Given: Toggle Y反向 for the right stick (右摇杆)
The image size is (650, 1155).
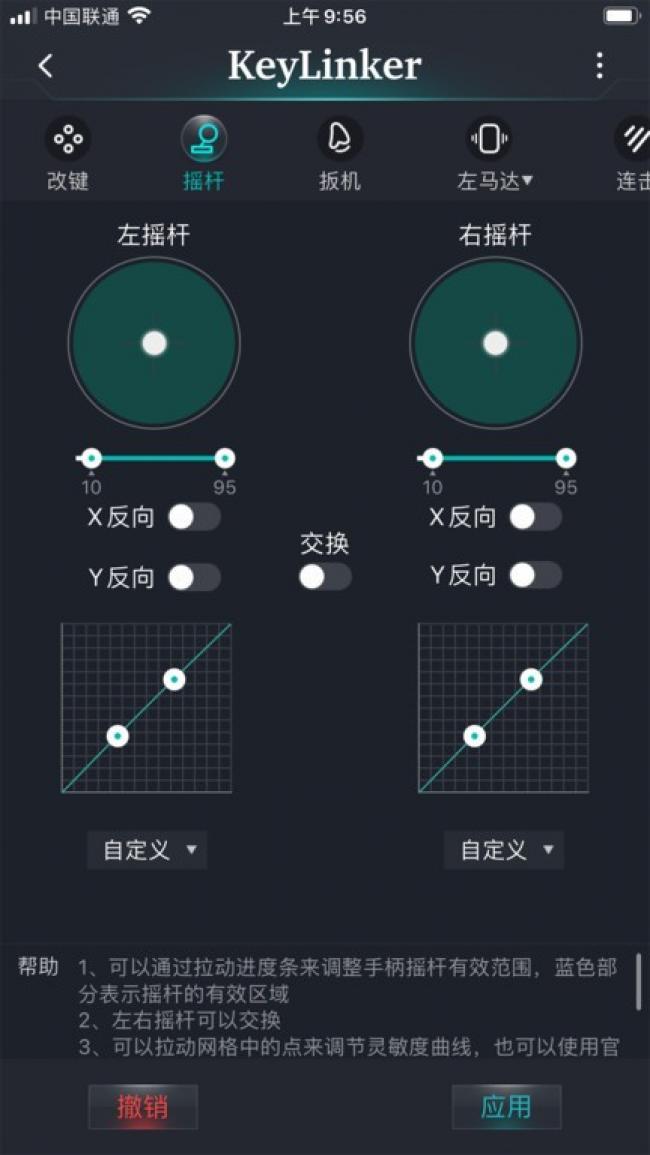Looking at the screenshot, I should (x=535, y=575).
